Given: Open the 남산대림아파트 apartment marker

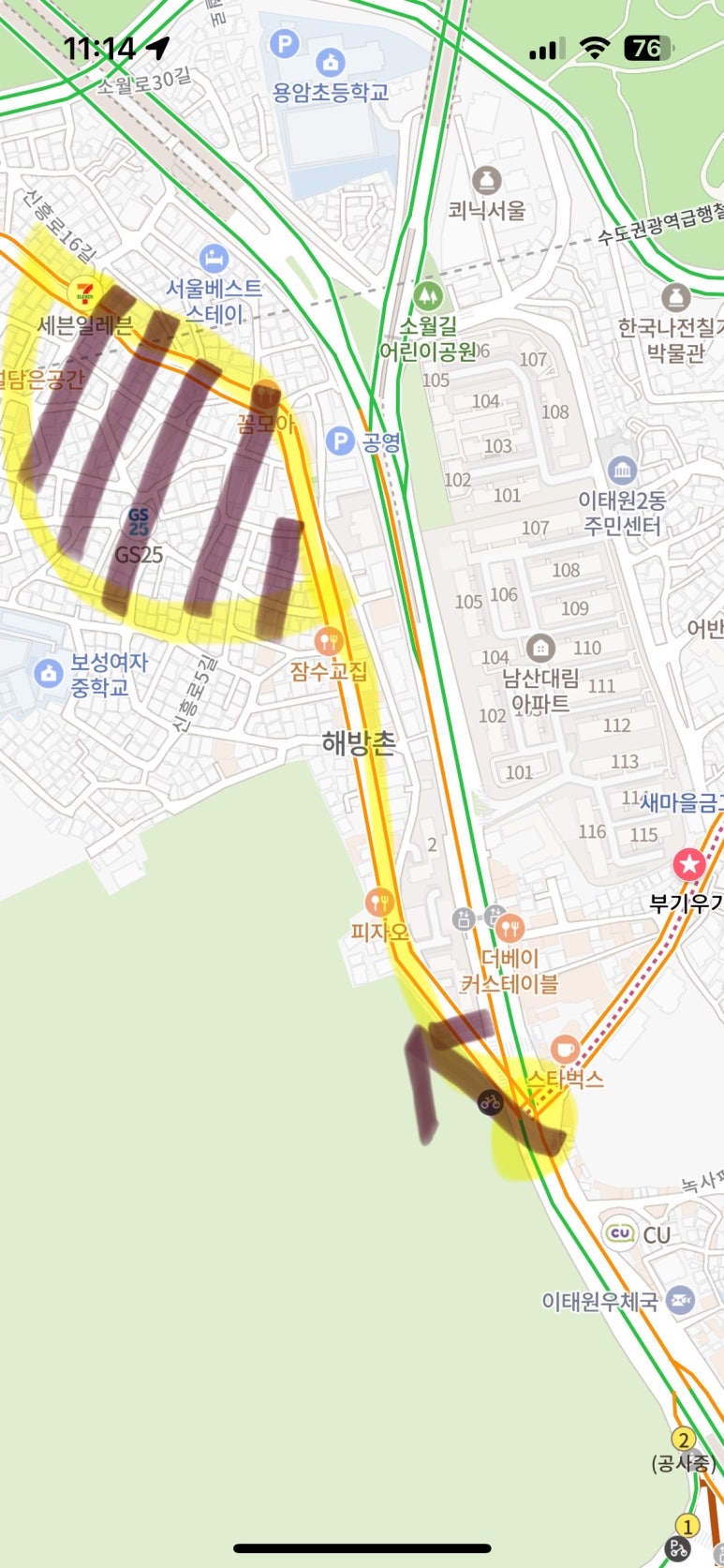Looking at the screenshot, I should point(540,647).
